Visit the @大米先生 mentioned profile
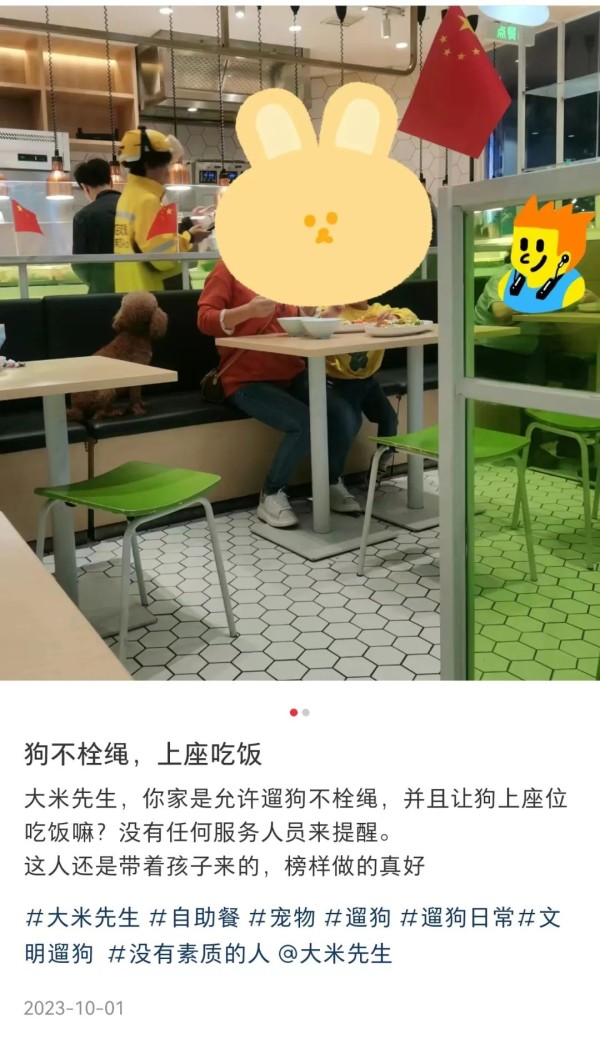 coord(335,953)
